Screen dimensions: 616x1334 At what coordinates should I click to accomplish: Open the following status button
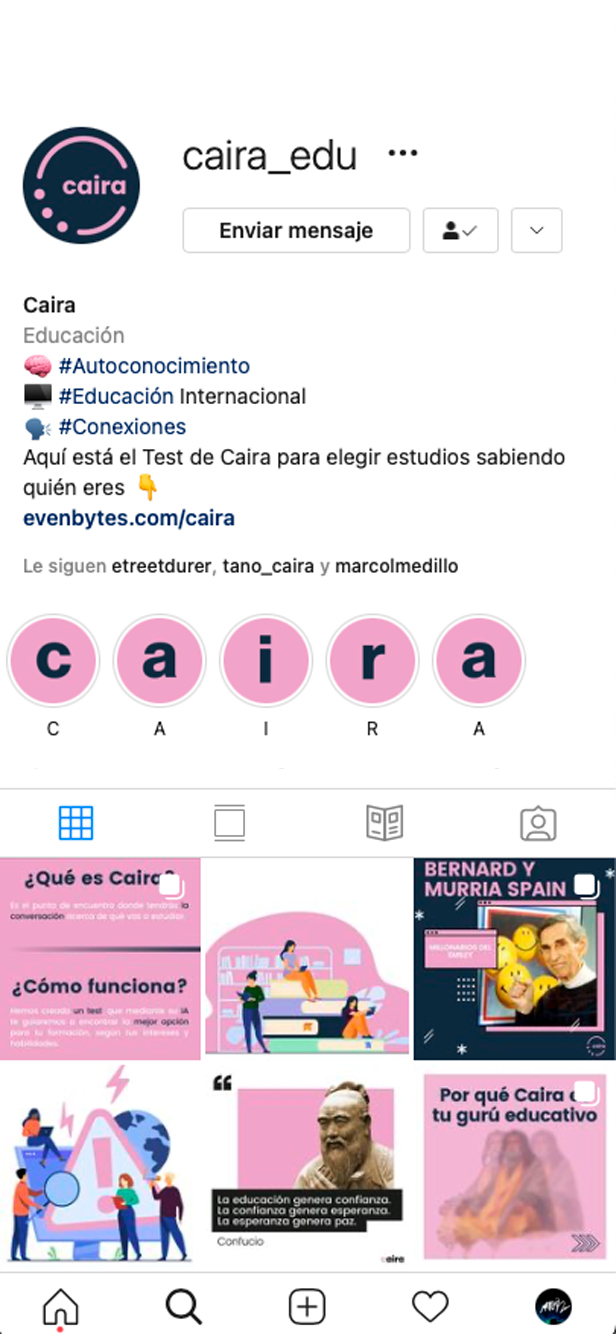point(460,231)
